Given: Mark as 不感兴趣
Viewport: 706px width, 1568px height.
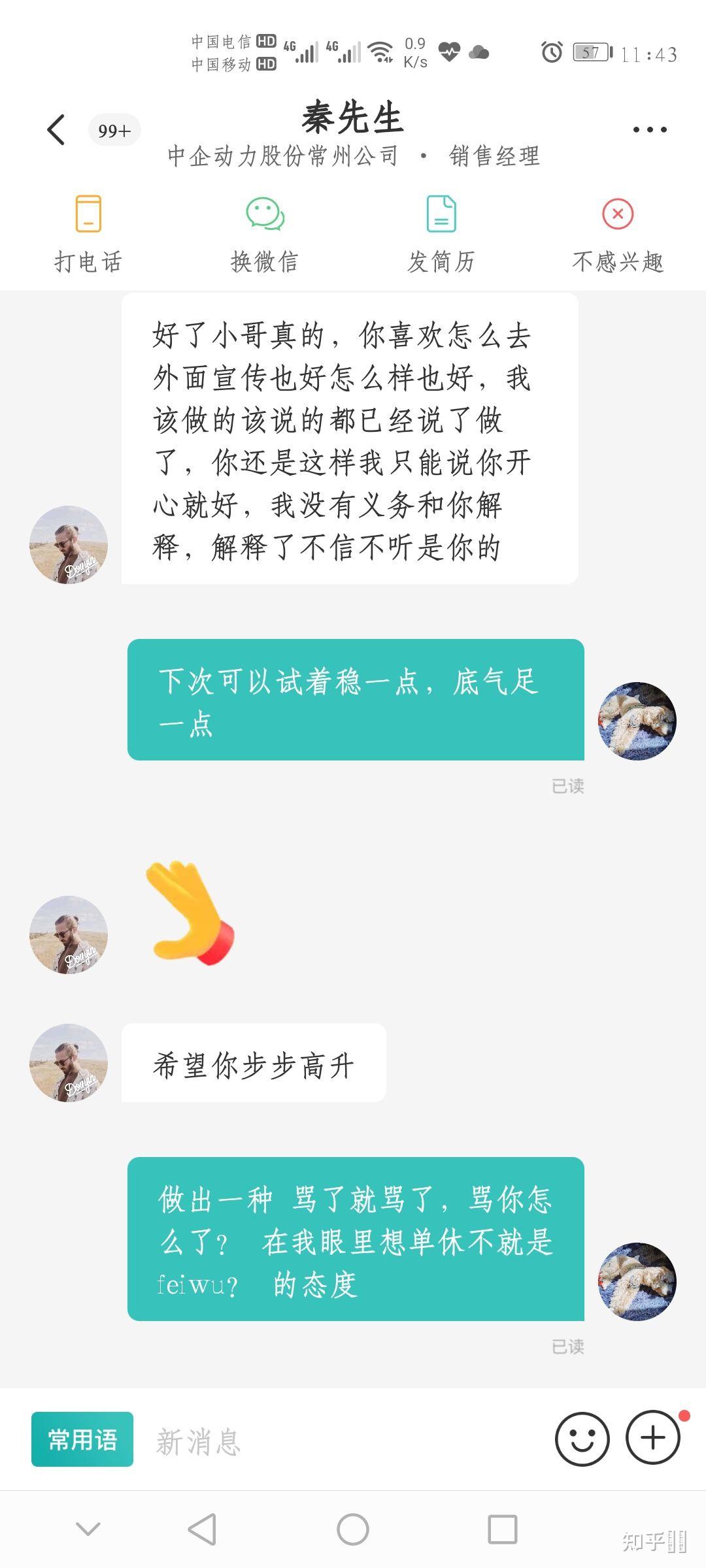Looking at the screenshot, I should [x=618, y=233].
